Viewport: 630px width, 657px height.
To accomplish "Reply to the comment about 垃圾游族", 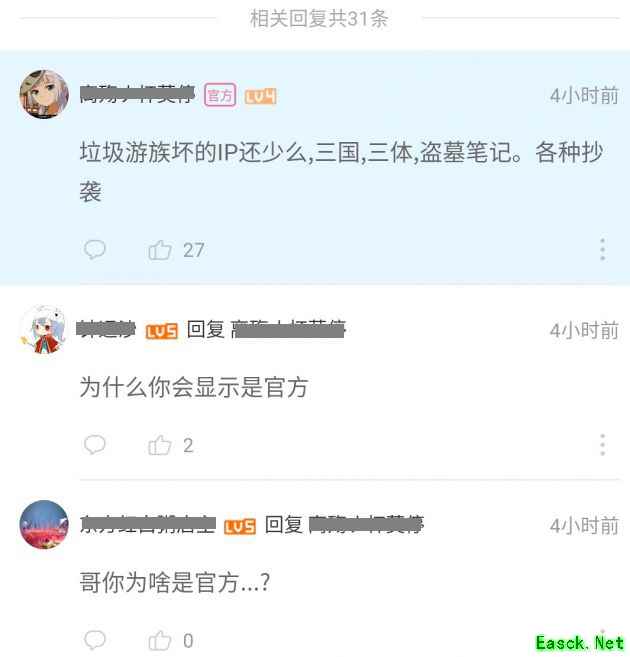I will (x=95, y=249).
